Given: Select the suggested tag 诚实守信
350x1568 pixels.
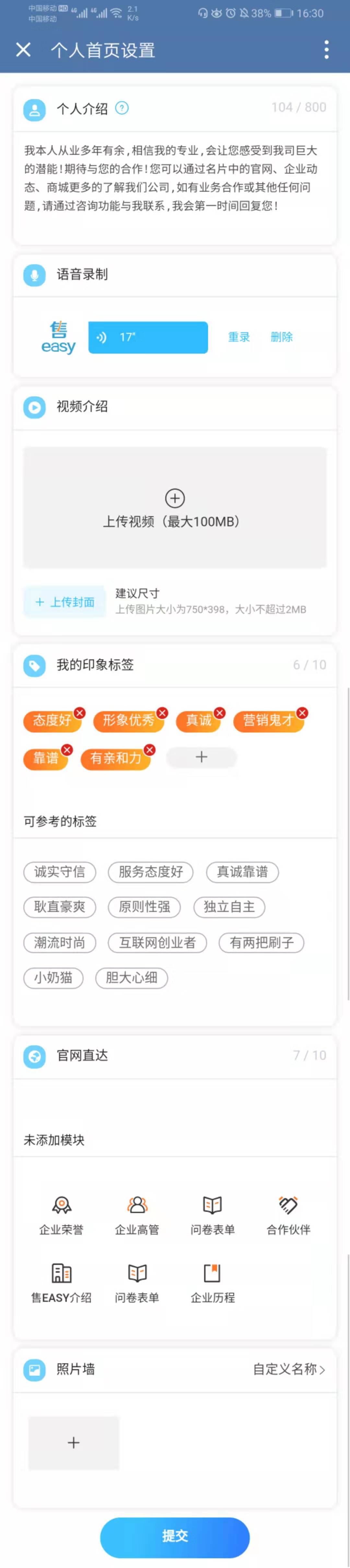Looking at the screenshot, I should (59, 872).
